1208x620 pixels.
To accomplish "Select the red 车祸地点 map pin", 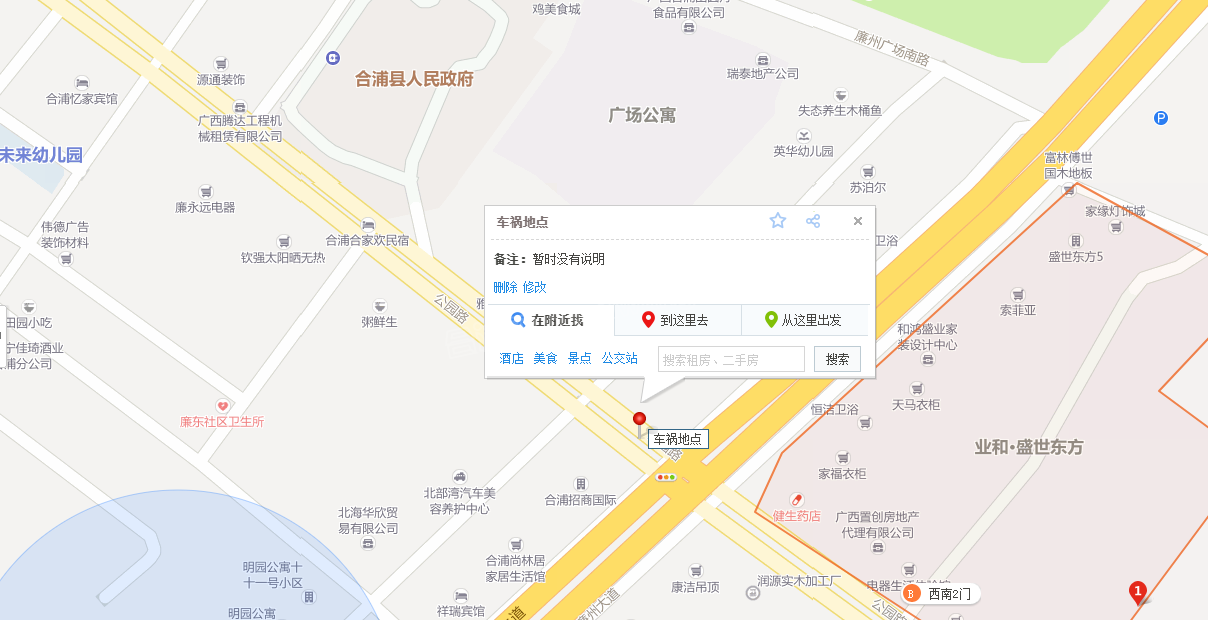I will [x=640, y=421].
